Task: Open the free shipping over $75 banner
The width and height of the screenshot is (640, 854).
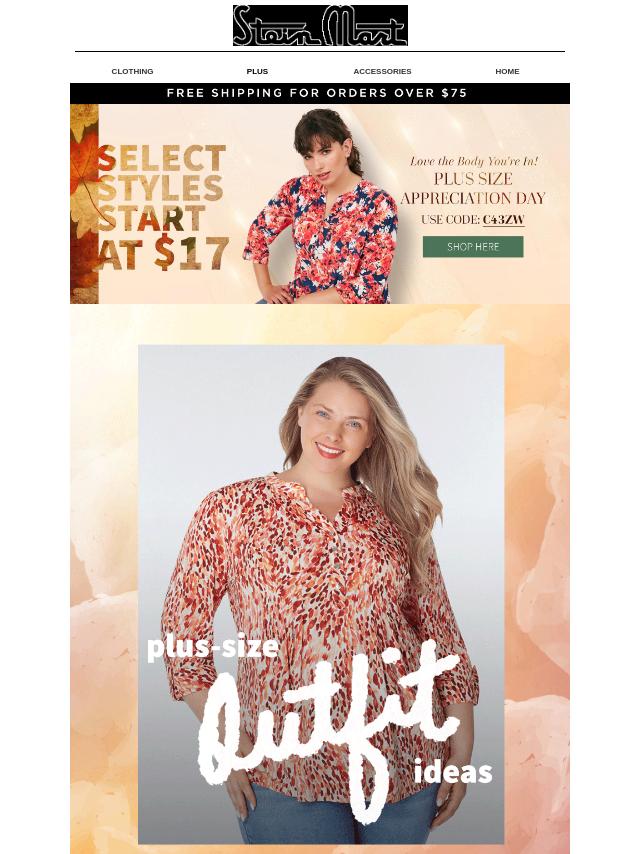Action: click(318, 93)
